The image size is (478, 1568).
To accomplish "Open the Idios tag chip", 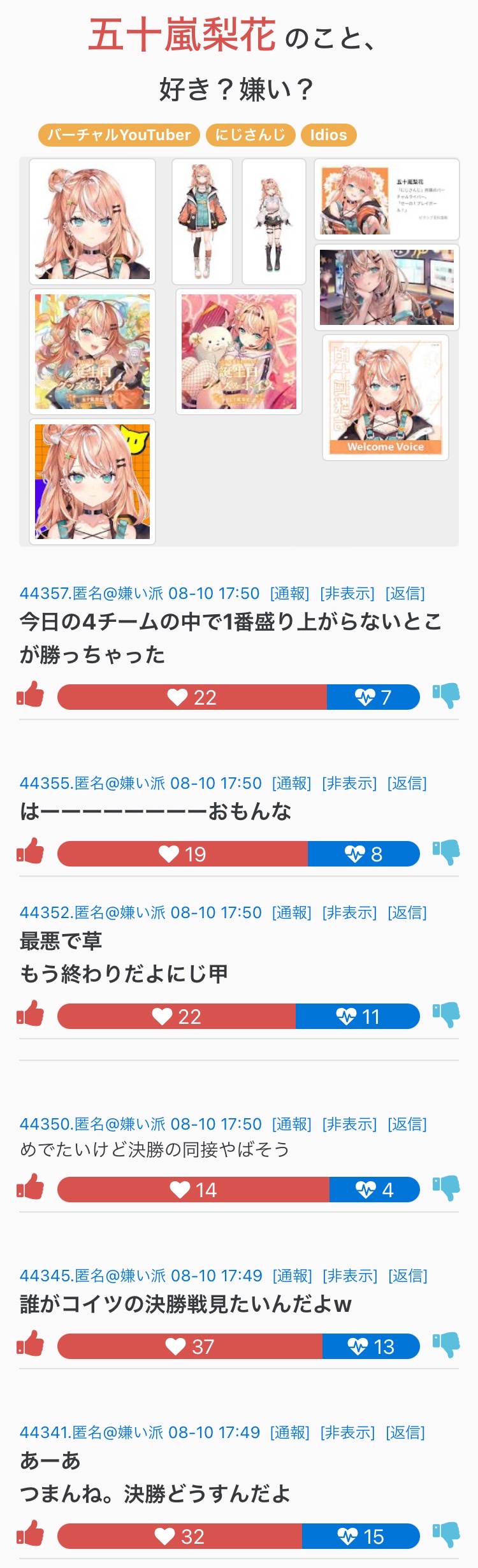I will click(328, 135).
